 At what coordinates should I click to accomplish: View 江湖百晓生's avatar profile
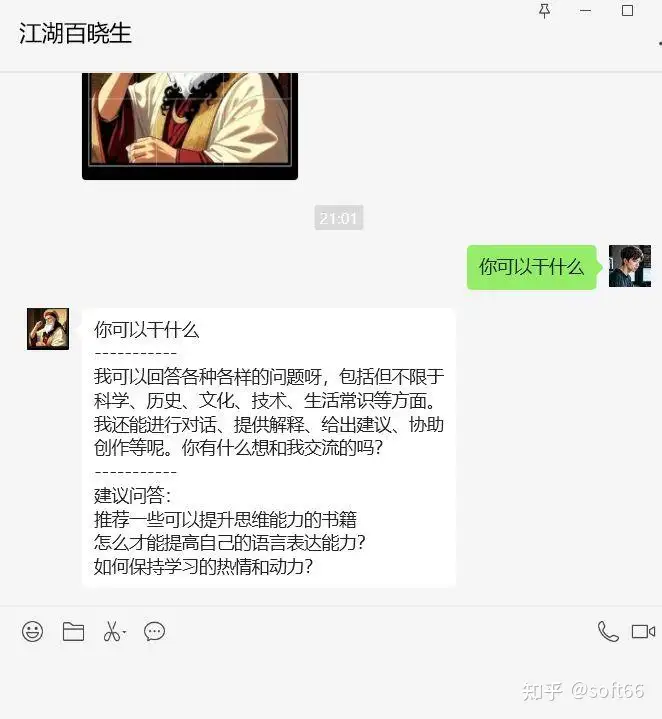pyautogui.click(x=48, y=329)
